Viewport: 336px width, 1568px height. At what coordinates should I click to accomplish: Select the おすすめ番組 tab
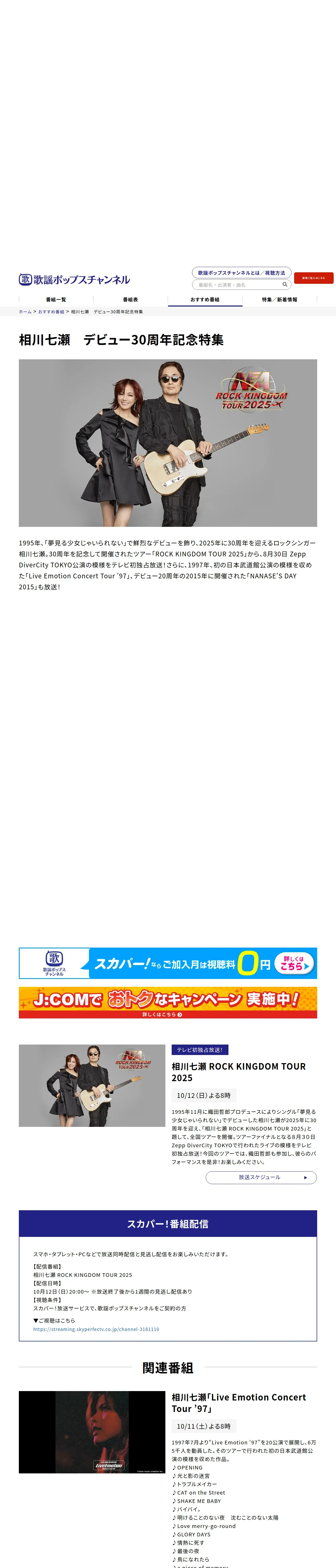[205, 299]
